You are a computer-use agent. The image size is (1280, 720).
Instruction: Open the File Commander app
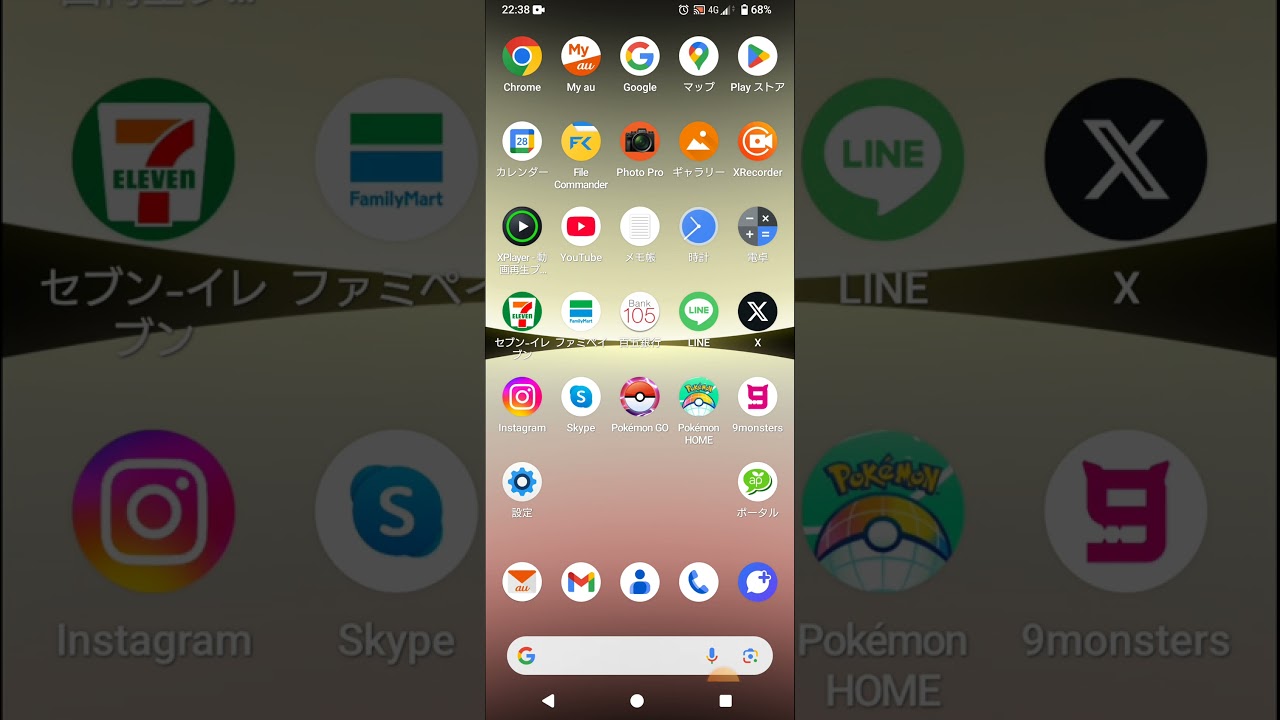581,142
